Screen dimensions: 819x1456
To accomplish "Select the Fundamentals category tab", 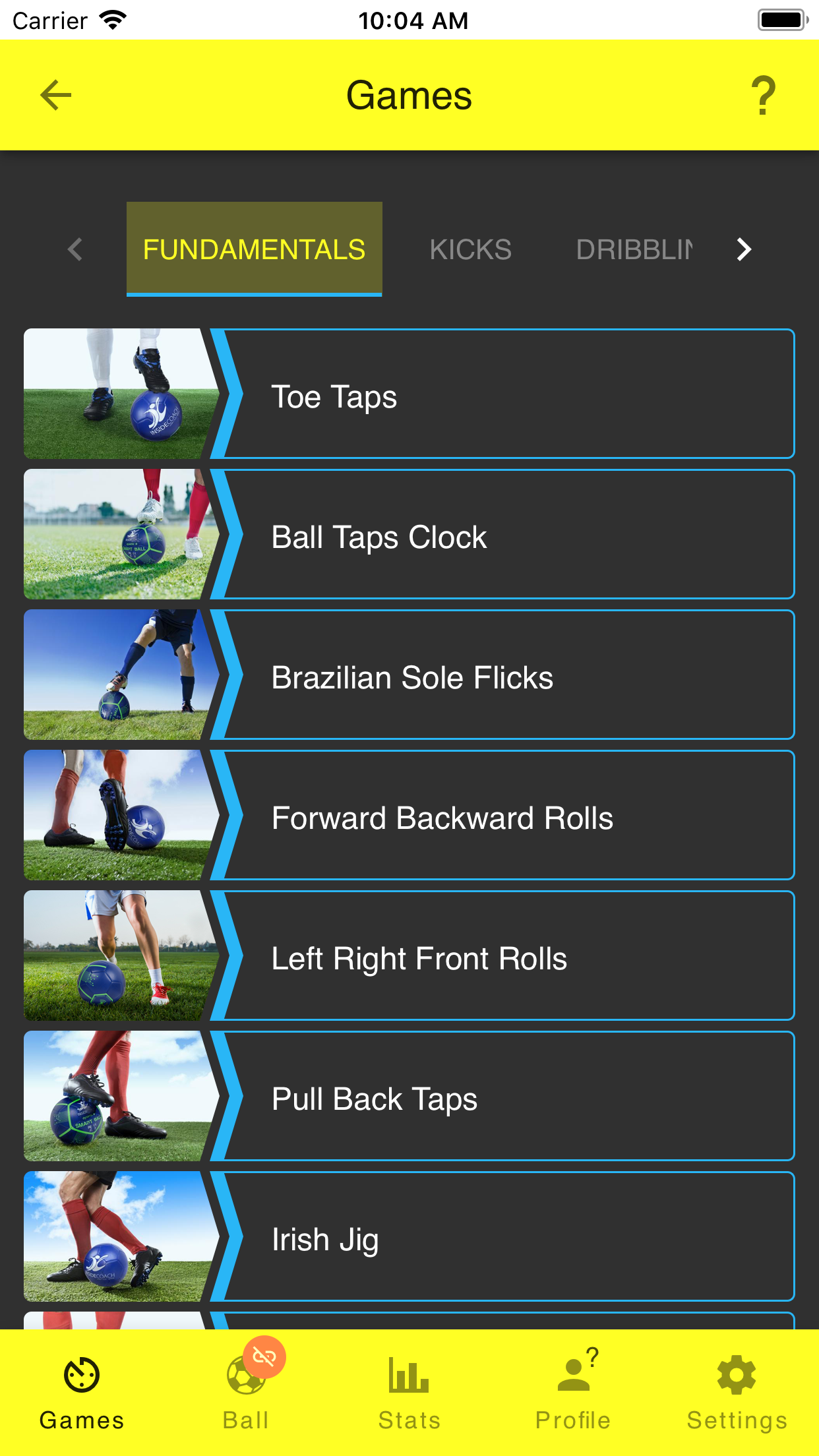I will click(x=254, y=249).
